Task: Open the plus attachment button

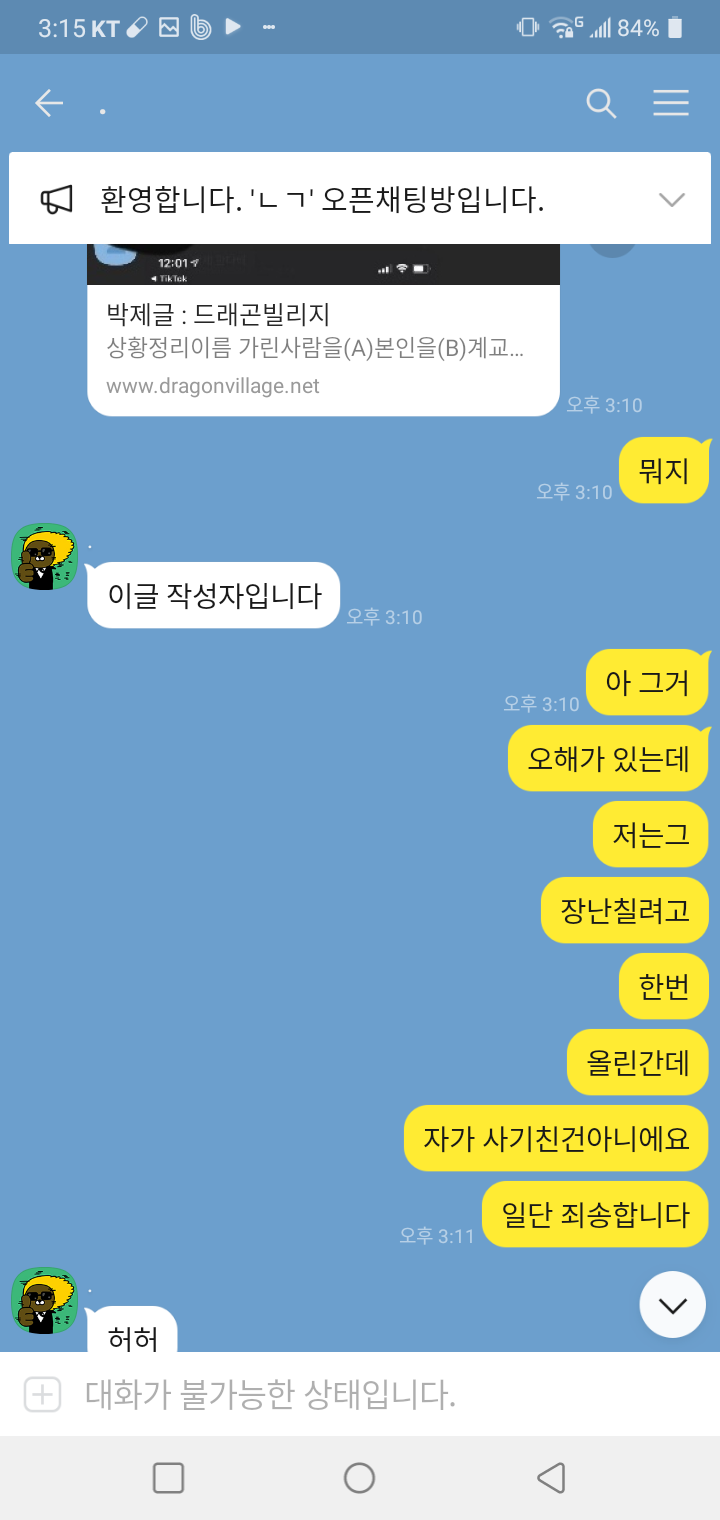Action: pos(43,1394)
